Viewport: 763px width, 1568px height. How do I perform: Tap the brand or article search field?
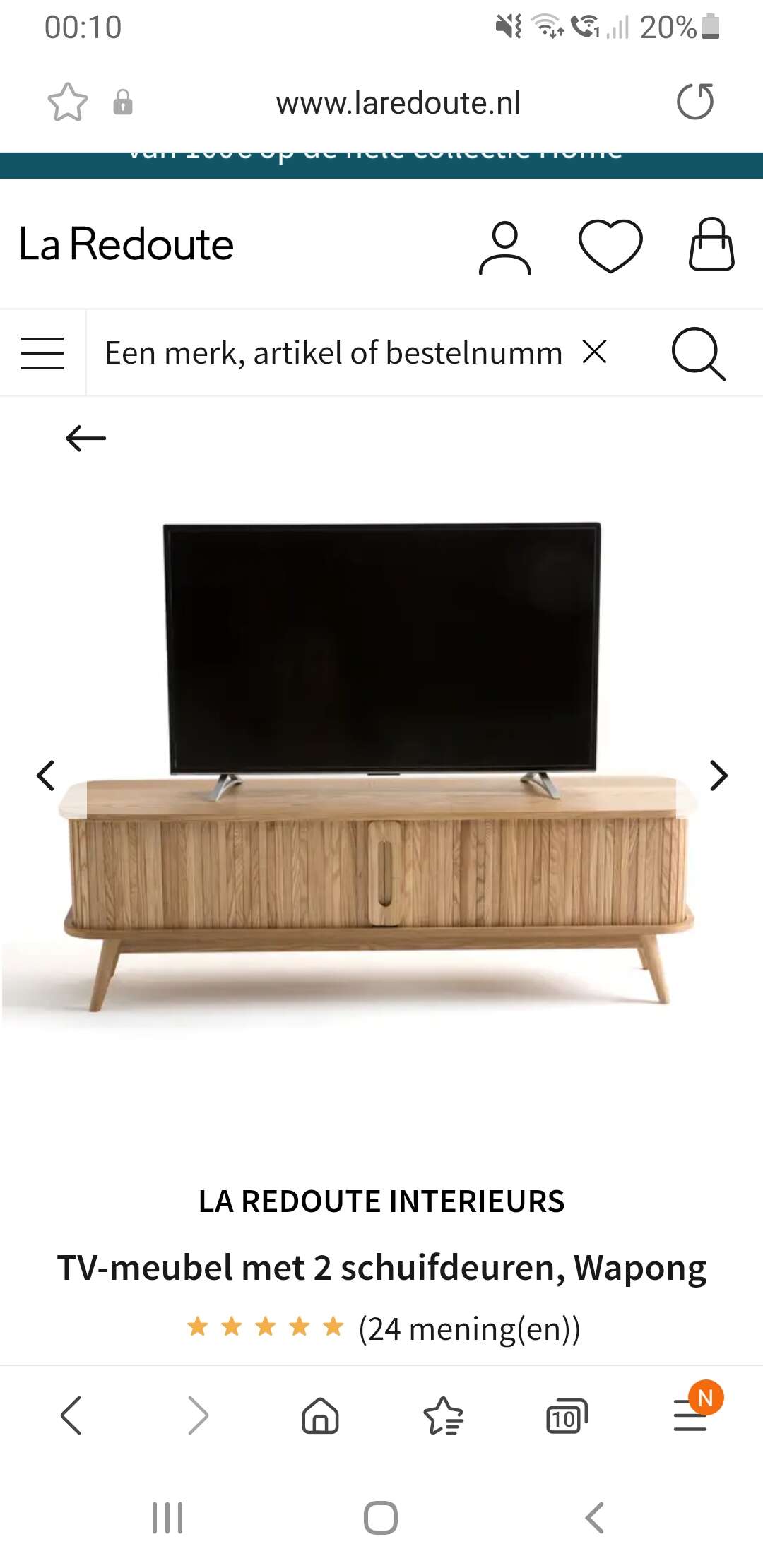(x=333, y=352)
